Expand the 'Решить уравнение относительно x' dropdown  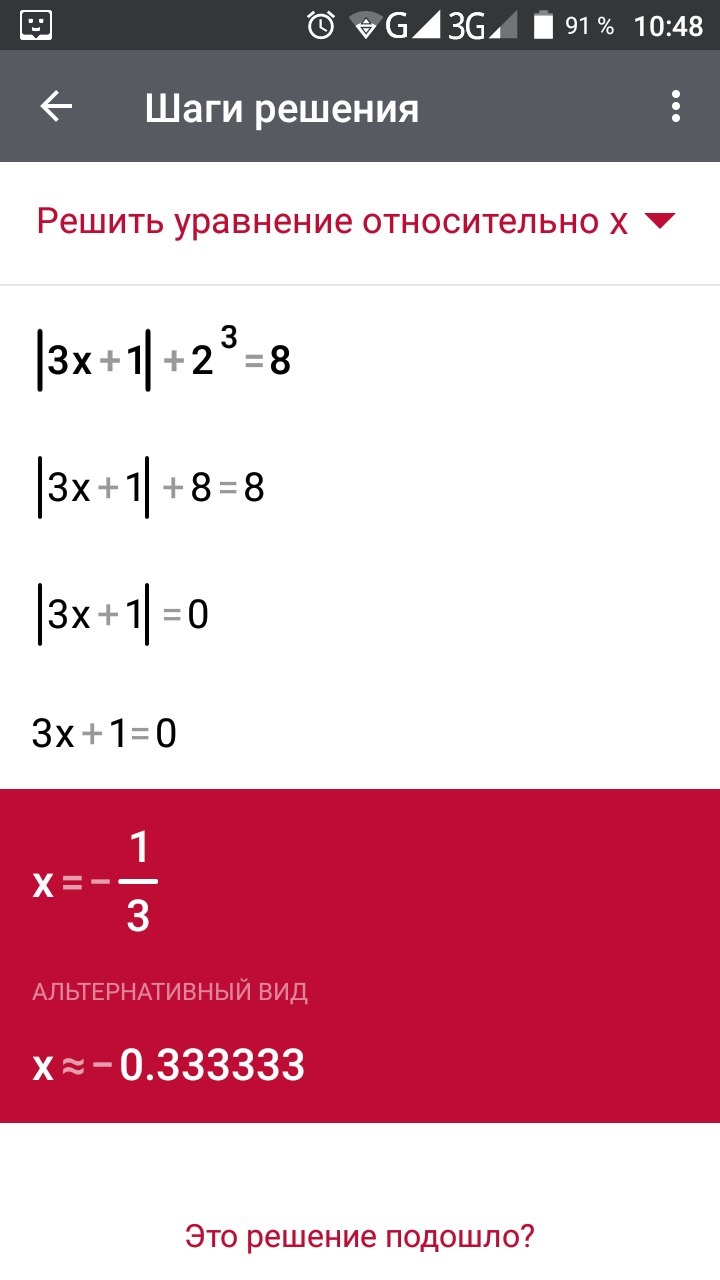661,221
